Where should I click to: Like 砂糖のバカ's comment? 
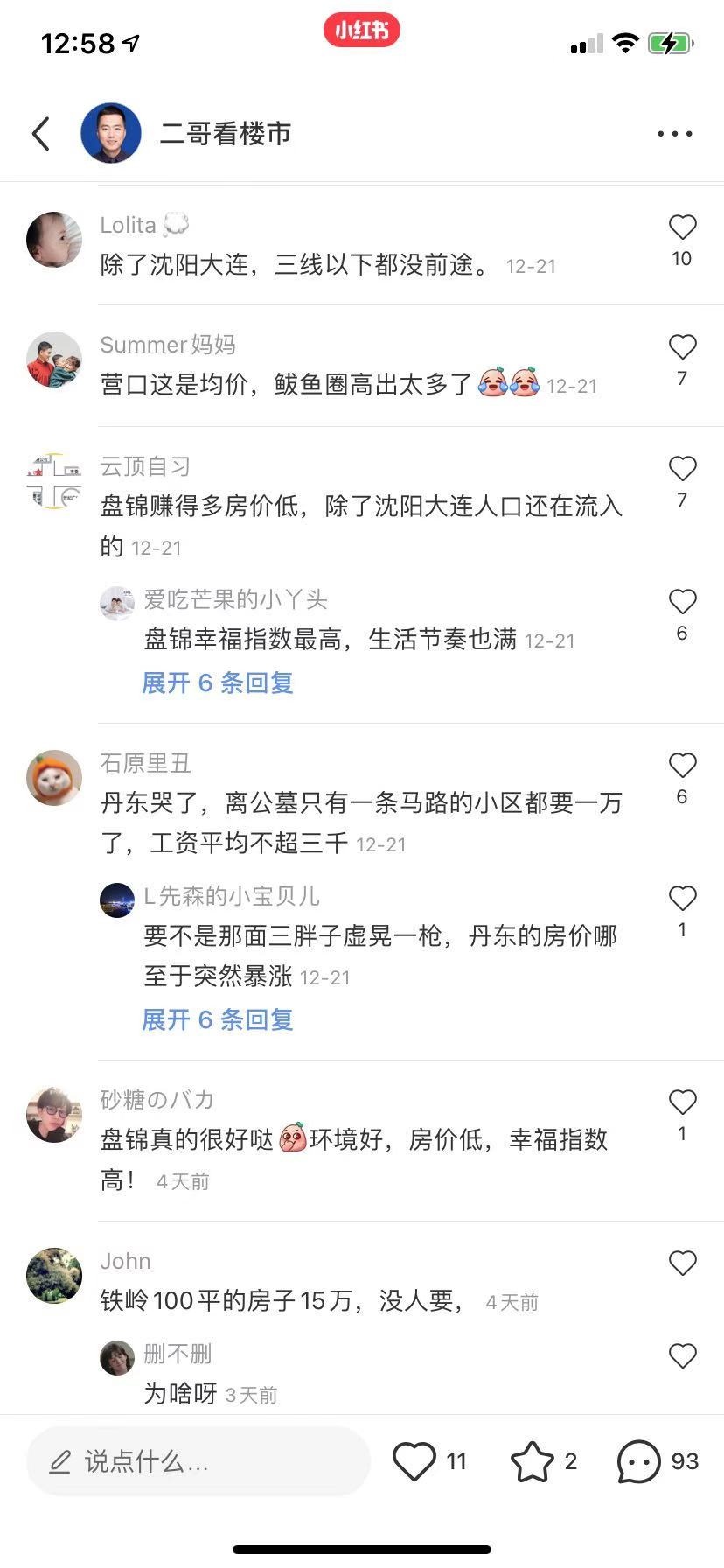(682, 1102)
